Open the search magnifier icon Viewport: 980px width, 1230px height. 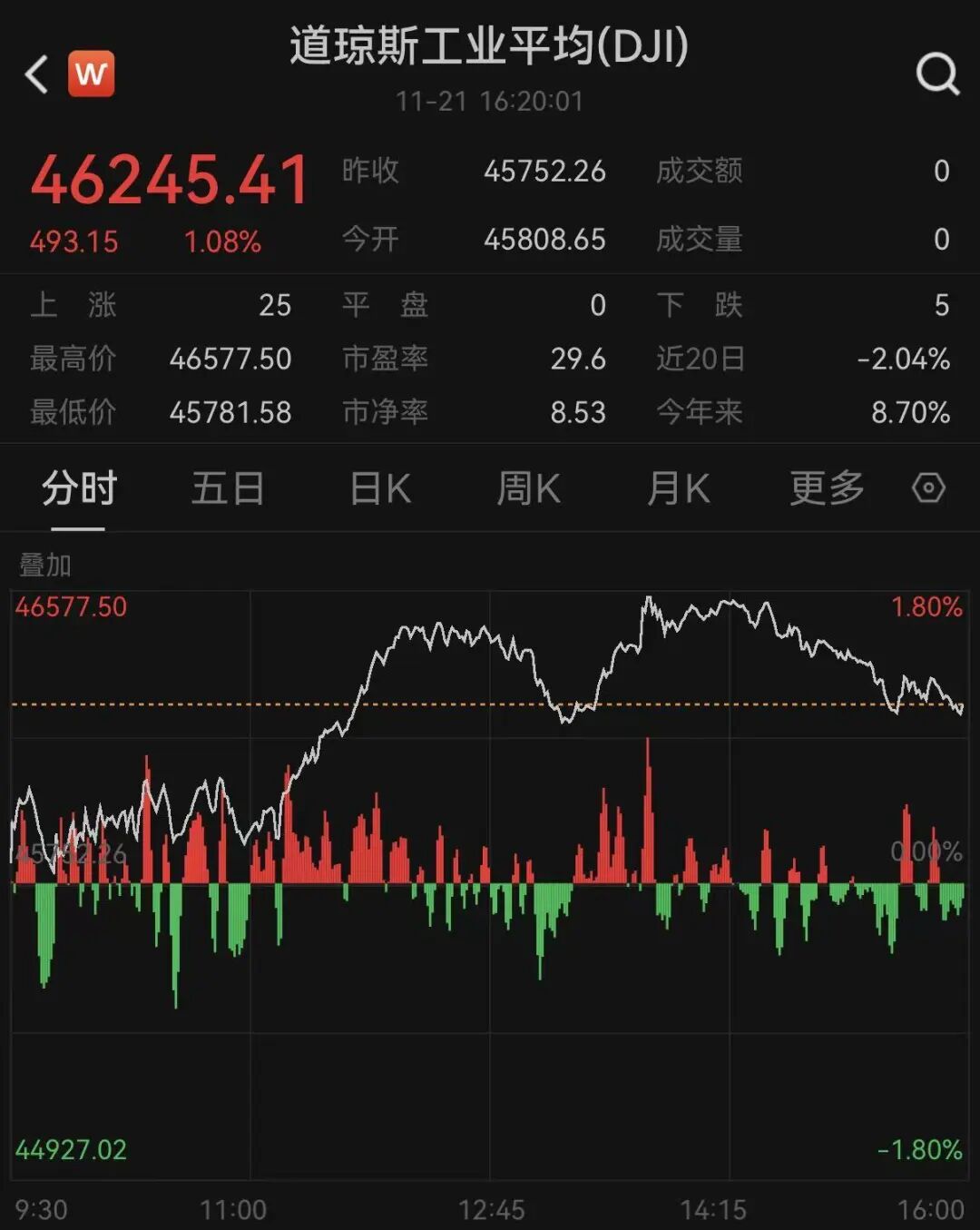[936, 74]
